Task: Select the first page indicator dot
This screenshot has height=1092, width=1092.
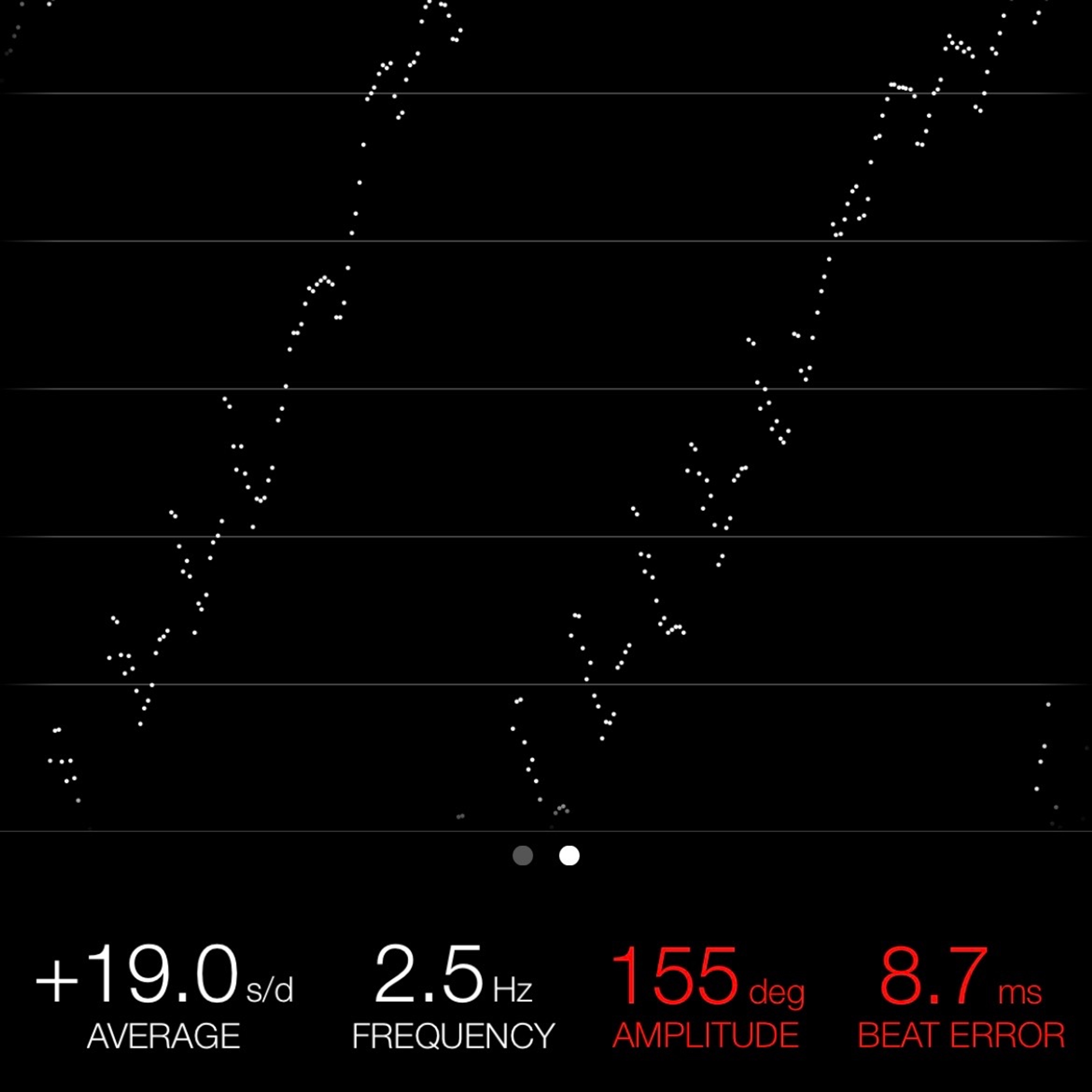Action: [x=522, y=855]
